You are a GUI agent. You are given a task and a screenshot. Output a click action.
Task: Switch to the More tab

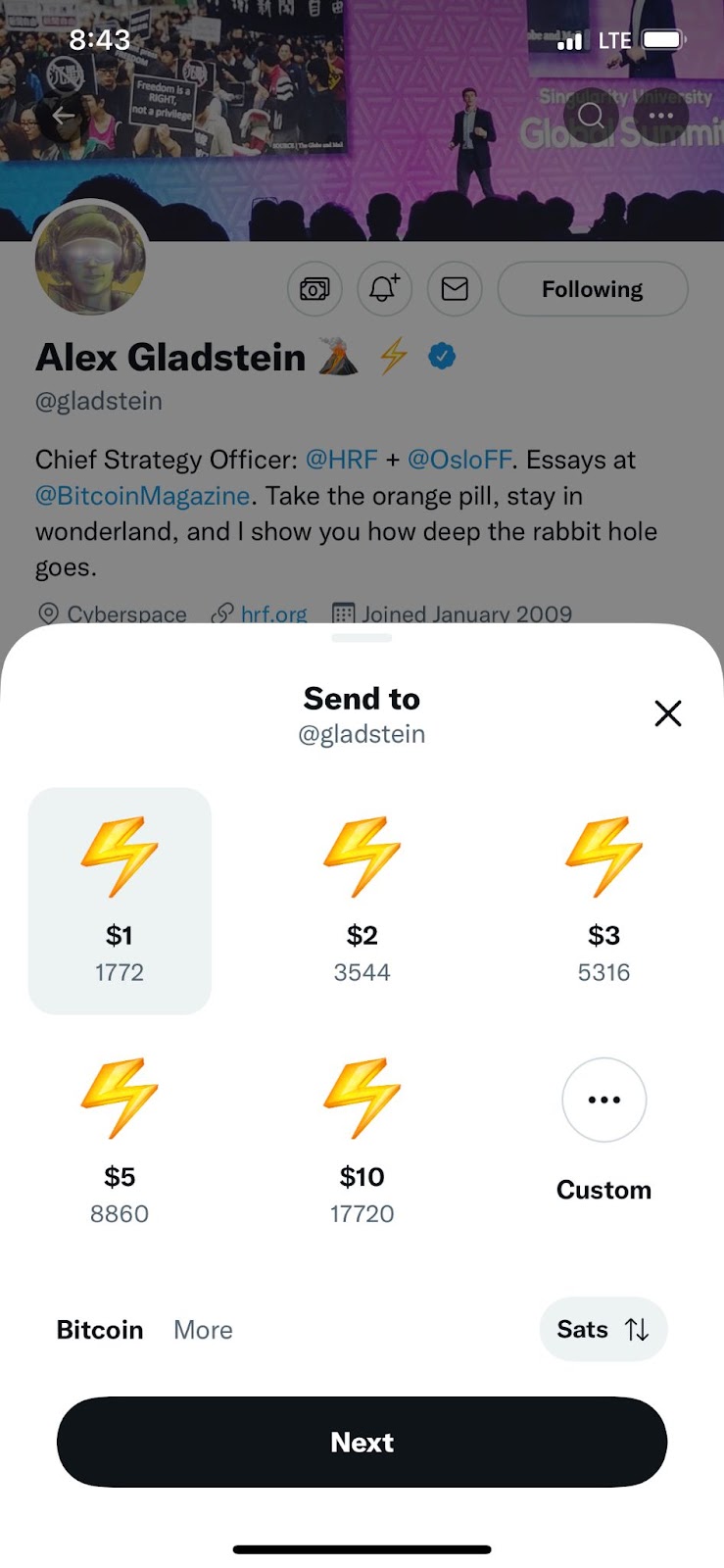(203, 1330)
